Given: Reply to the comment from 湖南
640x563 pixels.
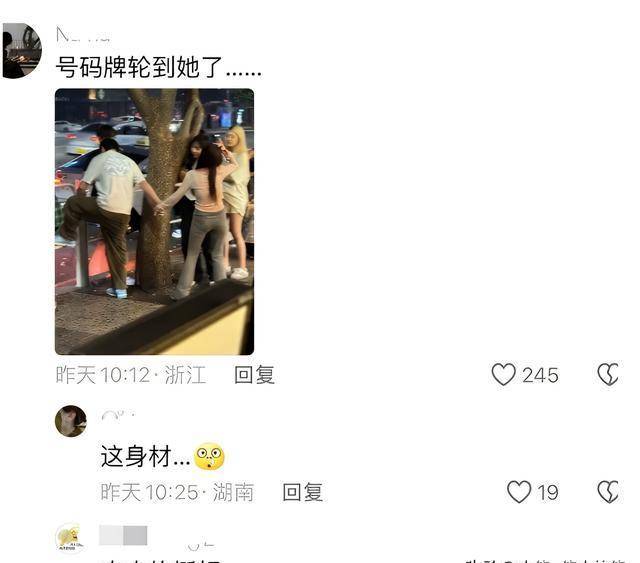Looking at the screenshot, I should click(302, 492).
